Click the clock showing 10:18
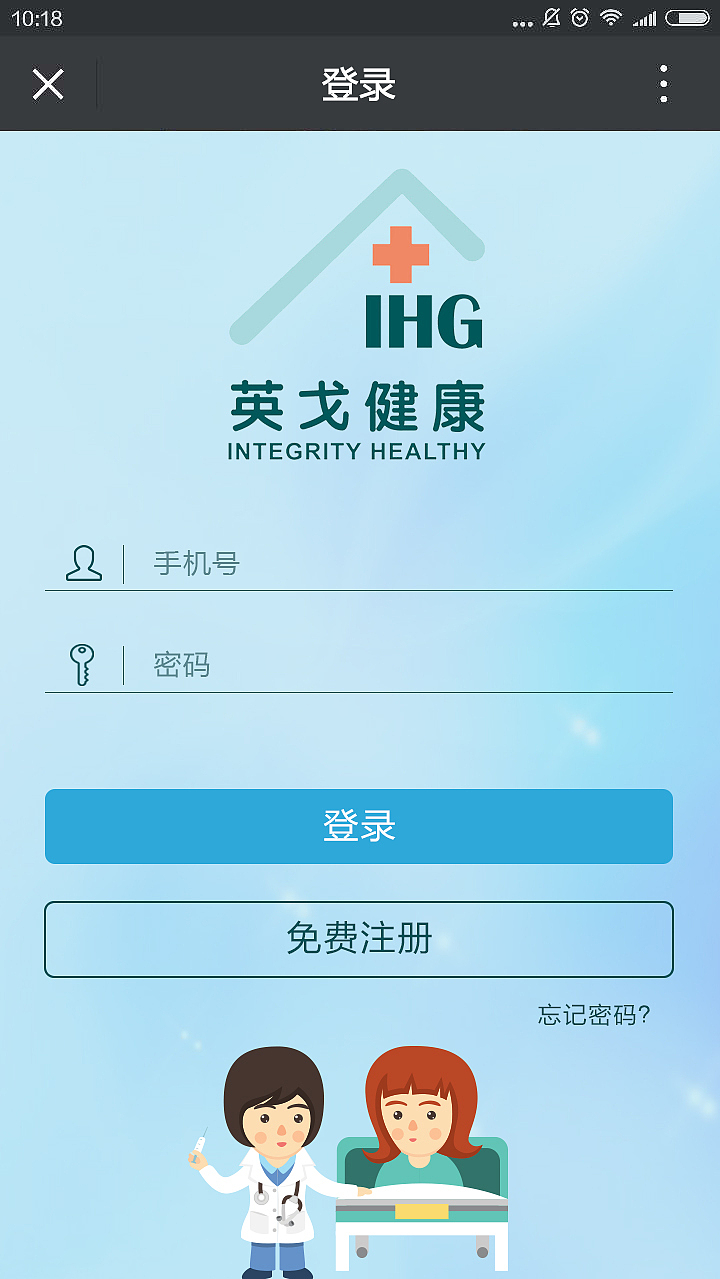Screen dimensions: 720x1279 38,16
